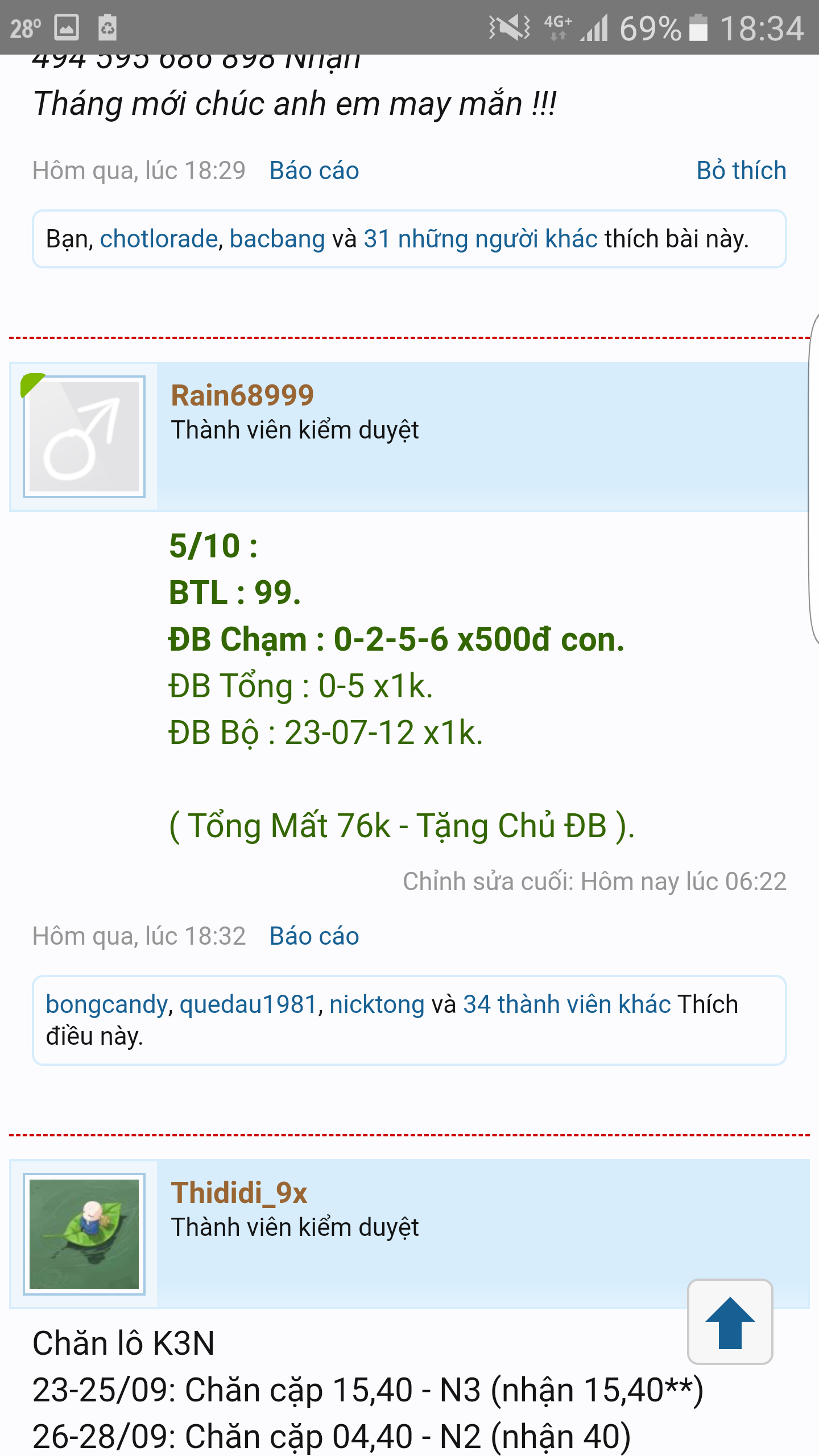Open nicktong's profile link
This screenshot has width=819, height=1456.
point(377,1004)
